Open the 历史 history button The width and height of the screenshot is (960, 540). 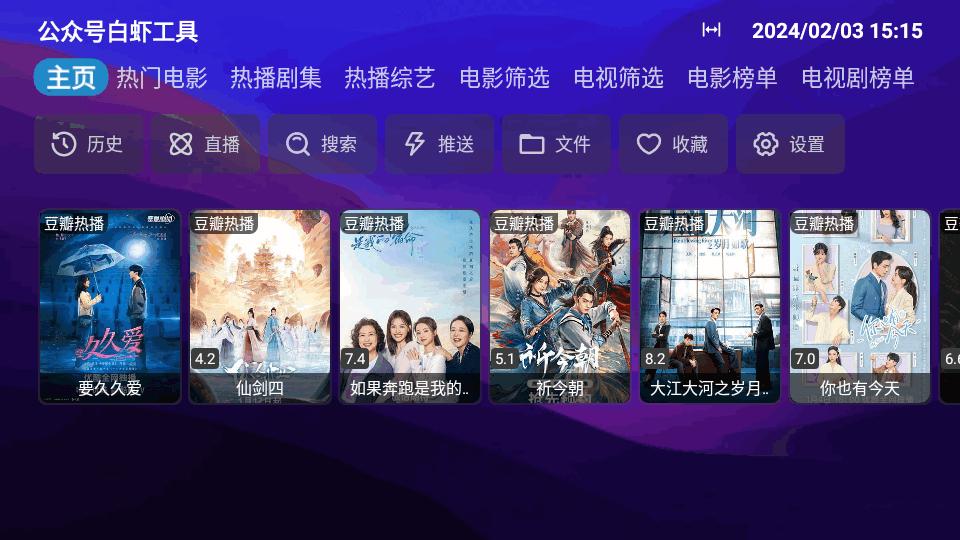[88, 144]
